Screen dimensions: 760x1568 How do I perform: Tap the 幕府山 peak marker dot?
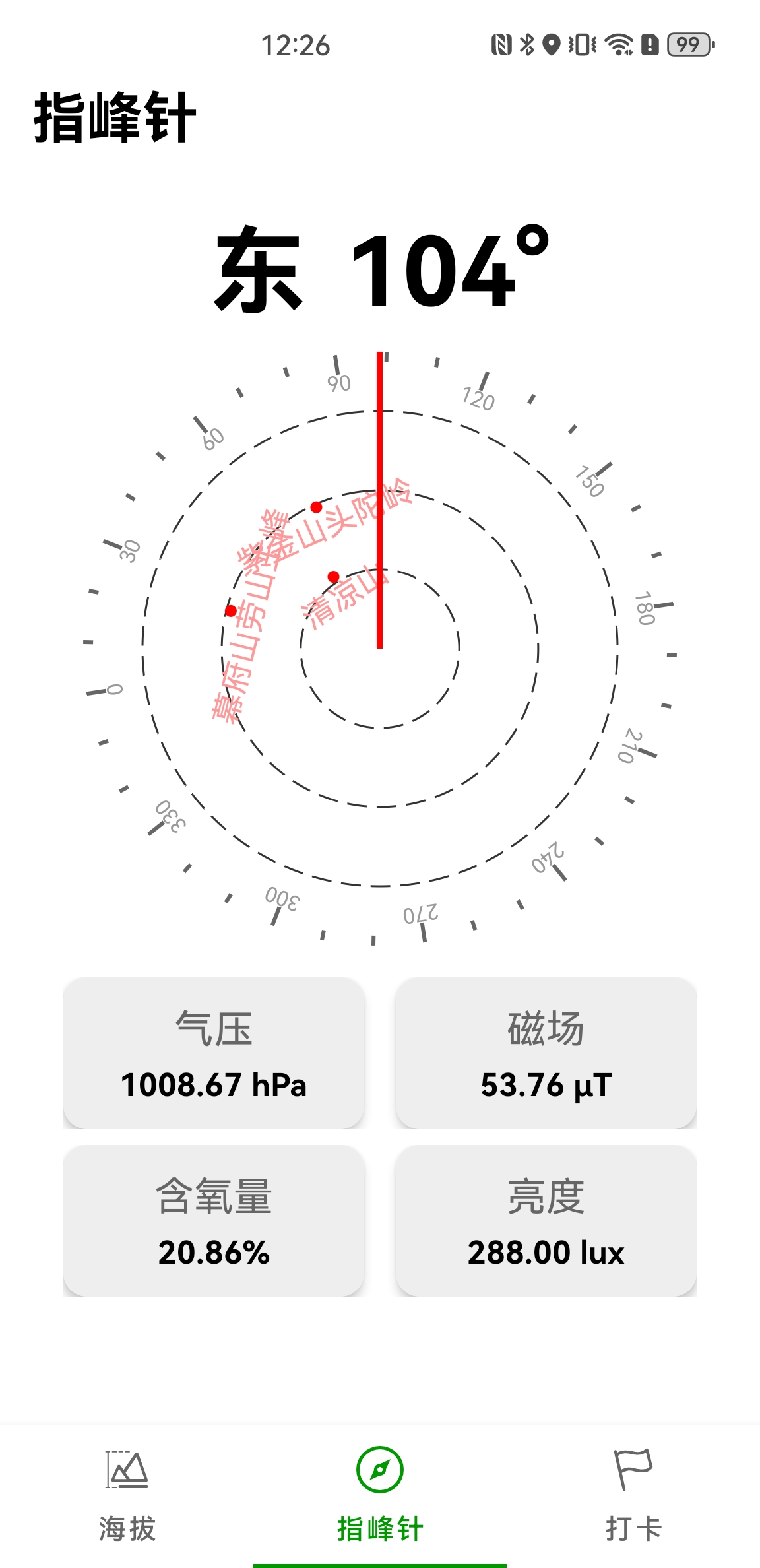(x=230, y=610)
